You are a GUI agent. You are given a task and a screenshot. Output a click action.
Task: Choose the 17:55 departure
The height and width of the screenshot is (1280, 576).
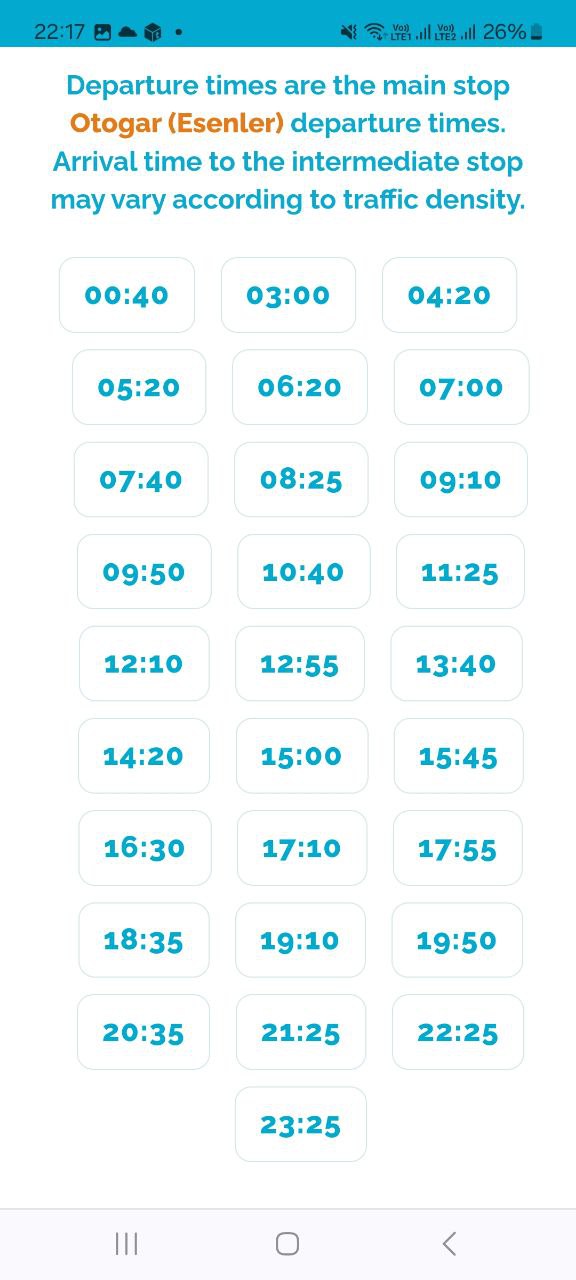pos(458,848)
